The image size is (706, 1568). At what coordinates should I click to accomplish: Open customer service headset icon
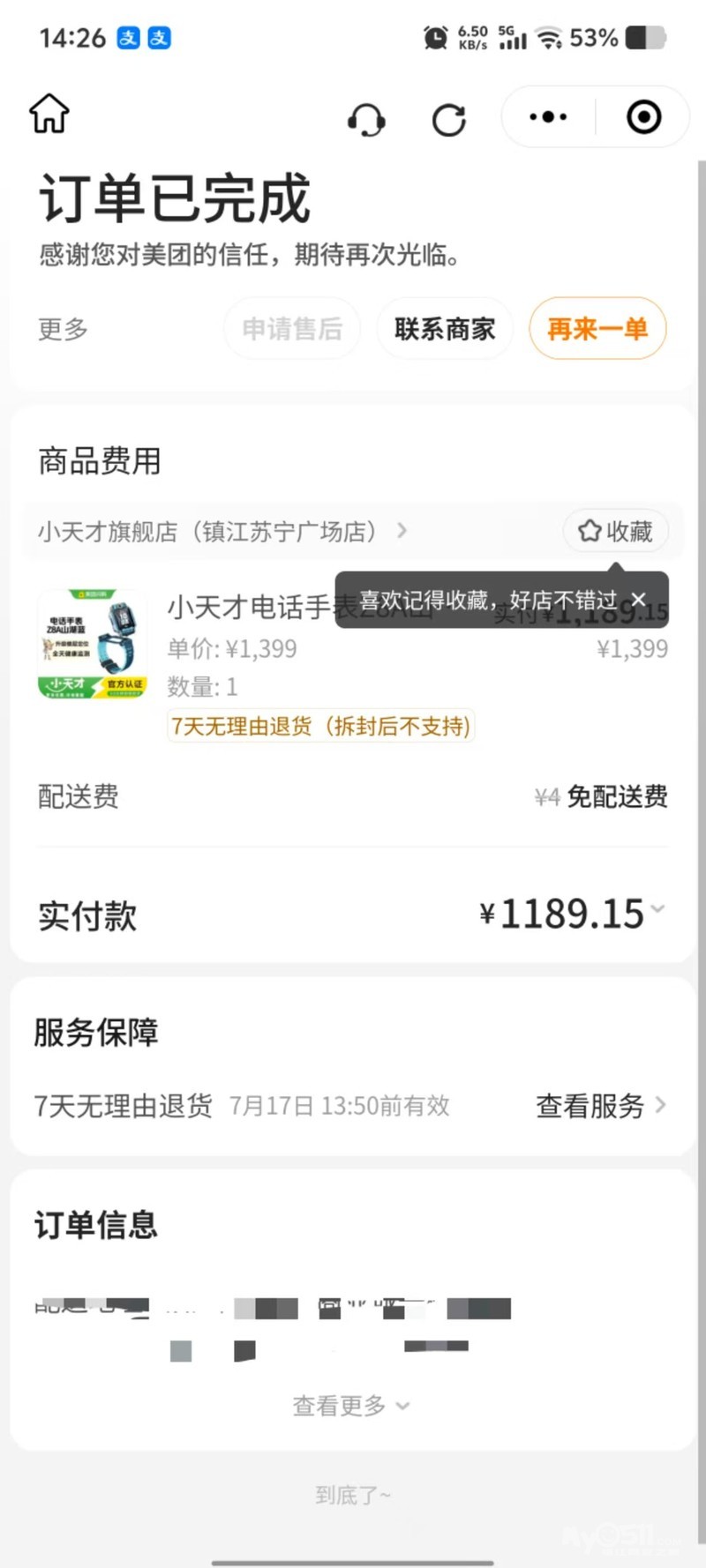[366, 119]
